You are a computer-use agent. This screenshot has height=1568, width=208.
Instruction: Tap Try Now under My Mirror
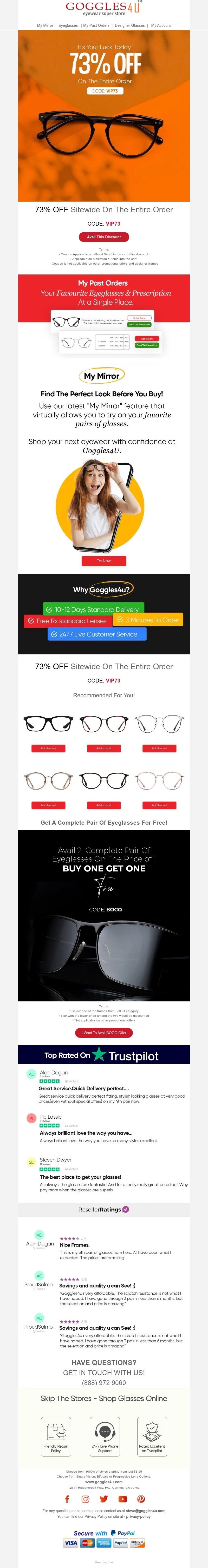(x=104, y=561)
